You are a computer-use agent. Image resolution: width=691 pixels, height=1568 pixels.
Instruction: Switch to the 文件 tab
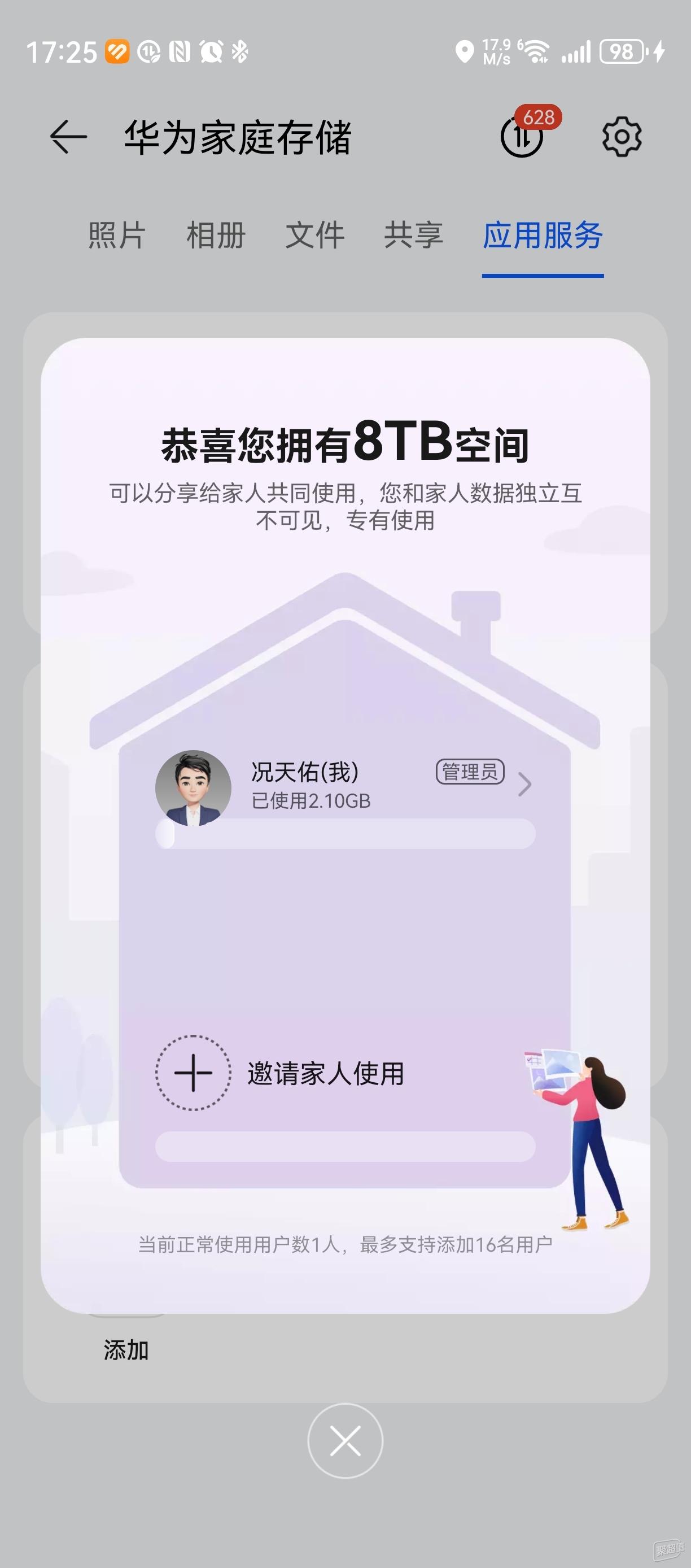pos(315,235)
